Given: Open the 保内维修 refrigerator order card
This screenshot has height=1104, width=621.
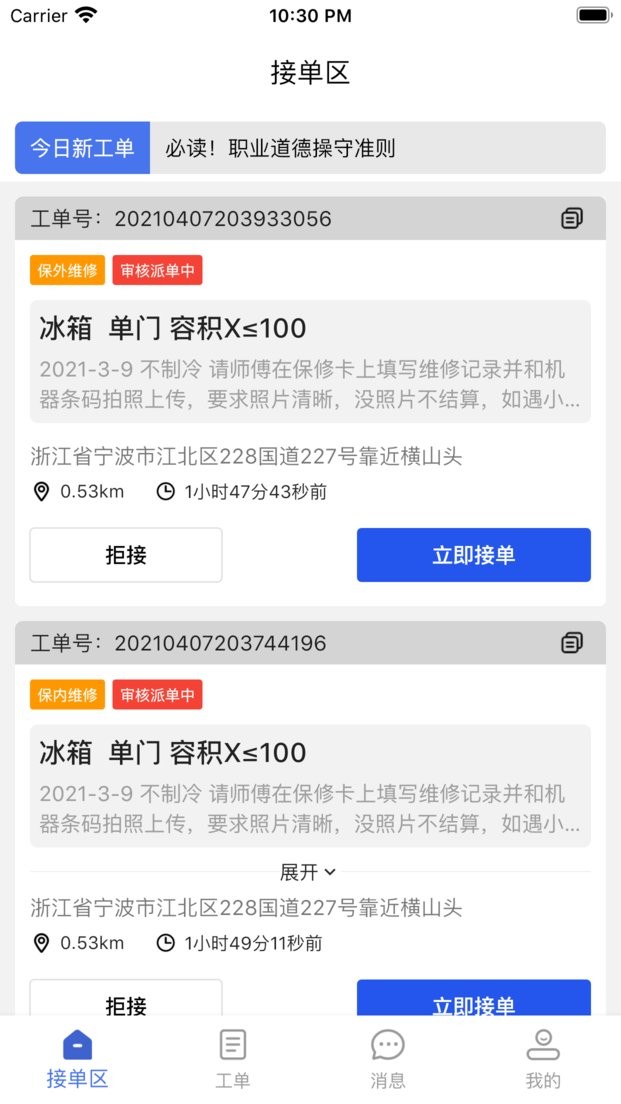Looking at the screenshot, I should tap(310, 786).
